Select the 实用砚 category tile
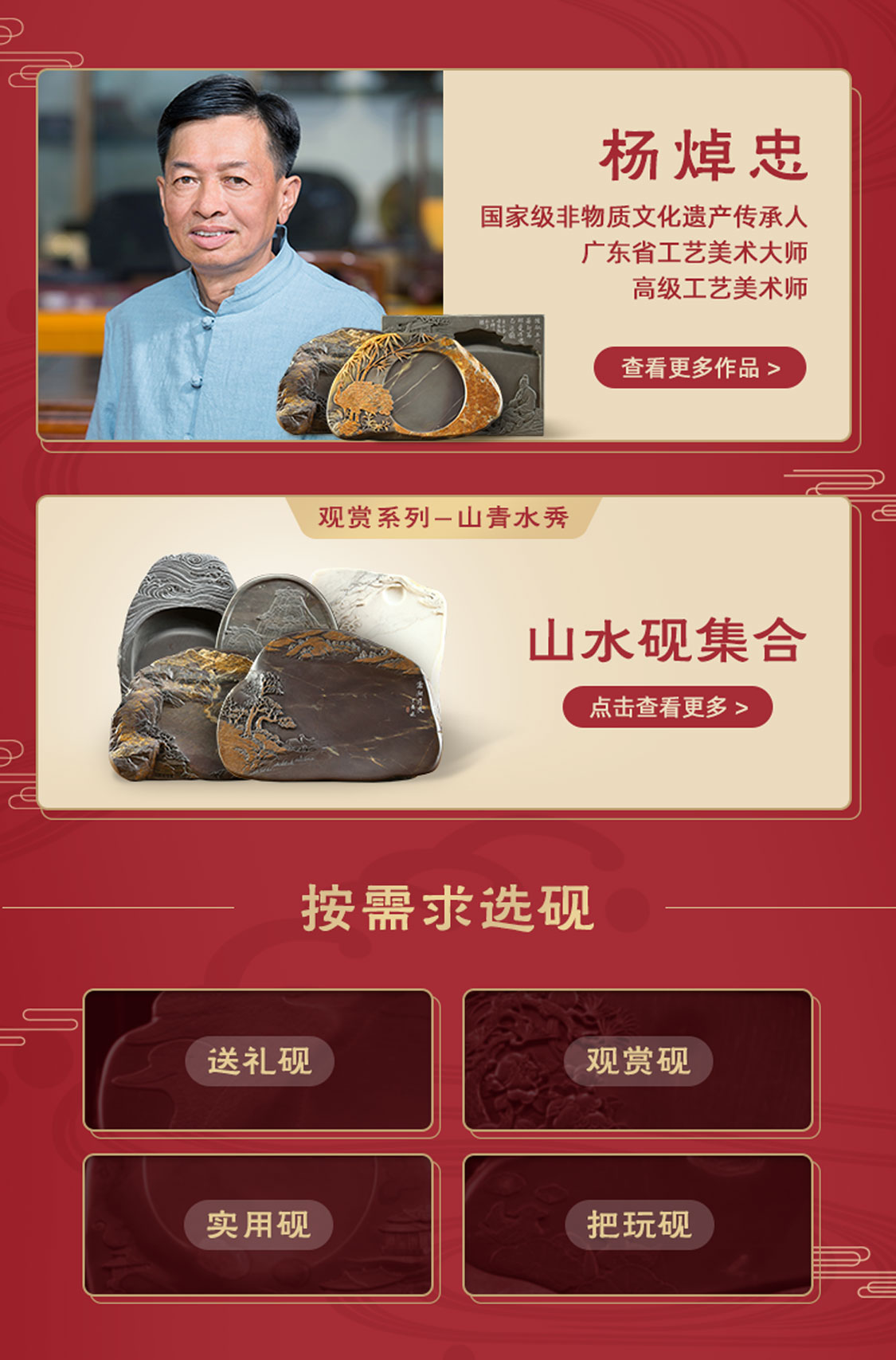Viewport: 896px width, 1360px height. point(258,1224)
